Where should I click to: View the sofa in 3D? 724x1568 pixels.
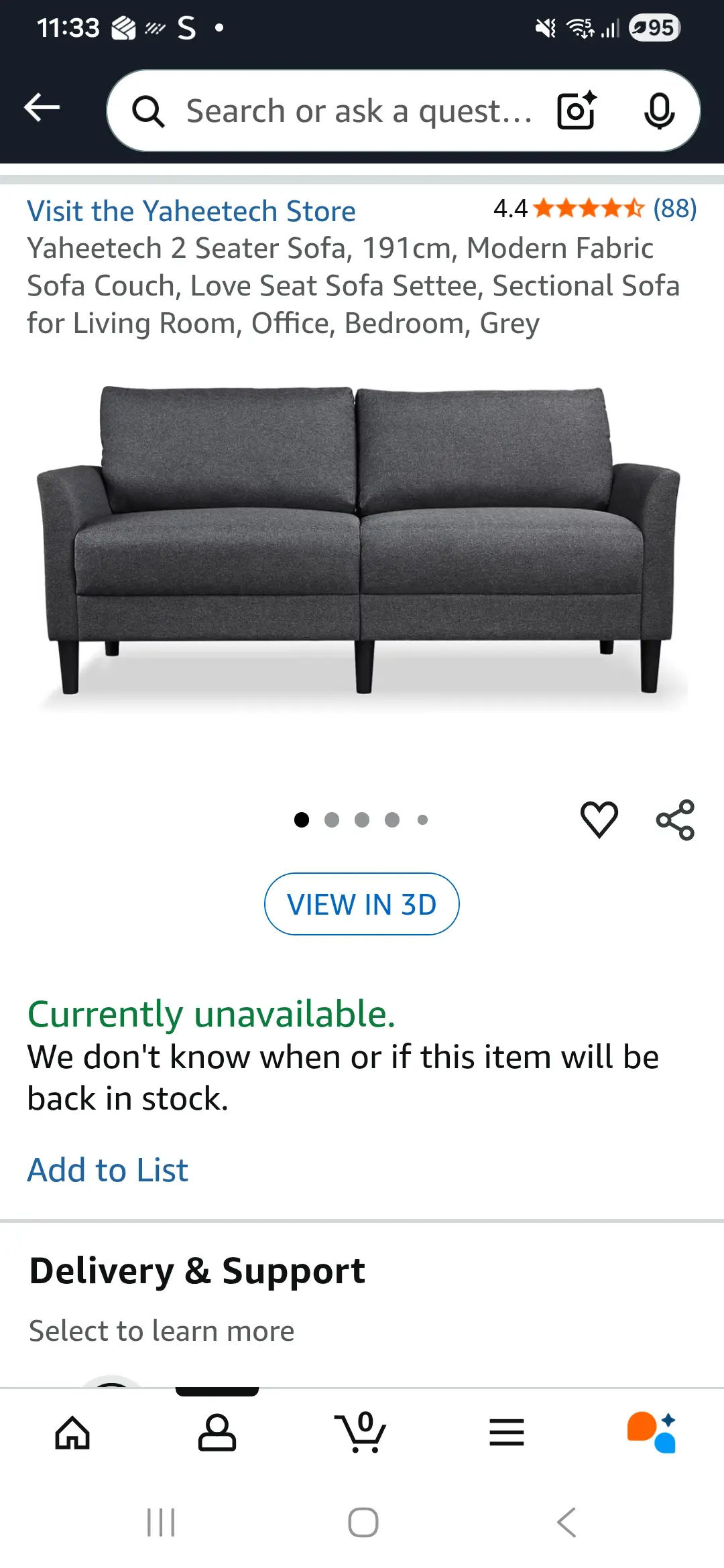[362, 904]
